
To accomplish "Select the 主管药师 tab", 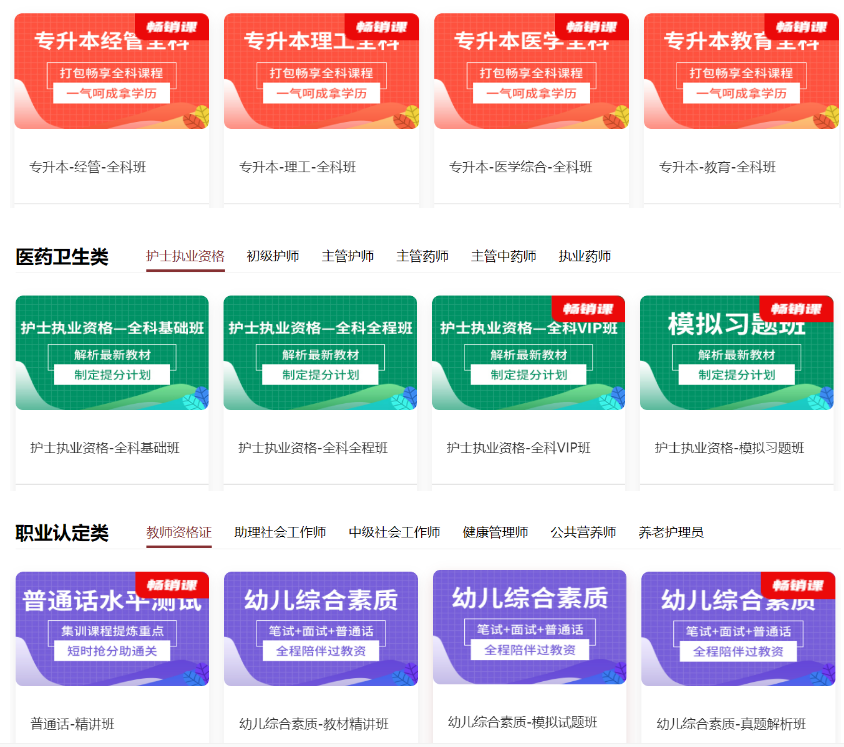I will pos(423,256).
